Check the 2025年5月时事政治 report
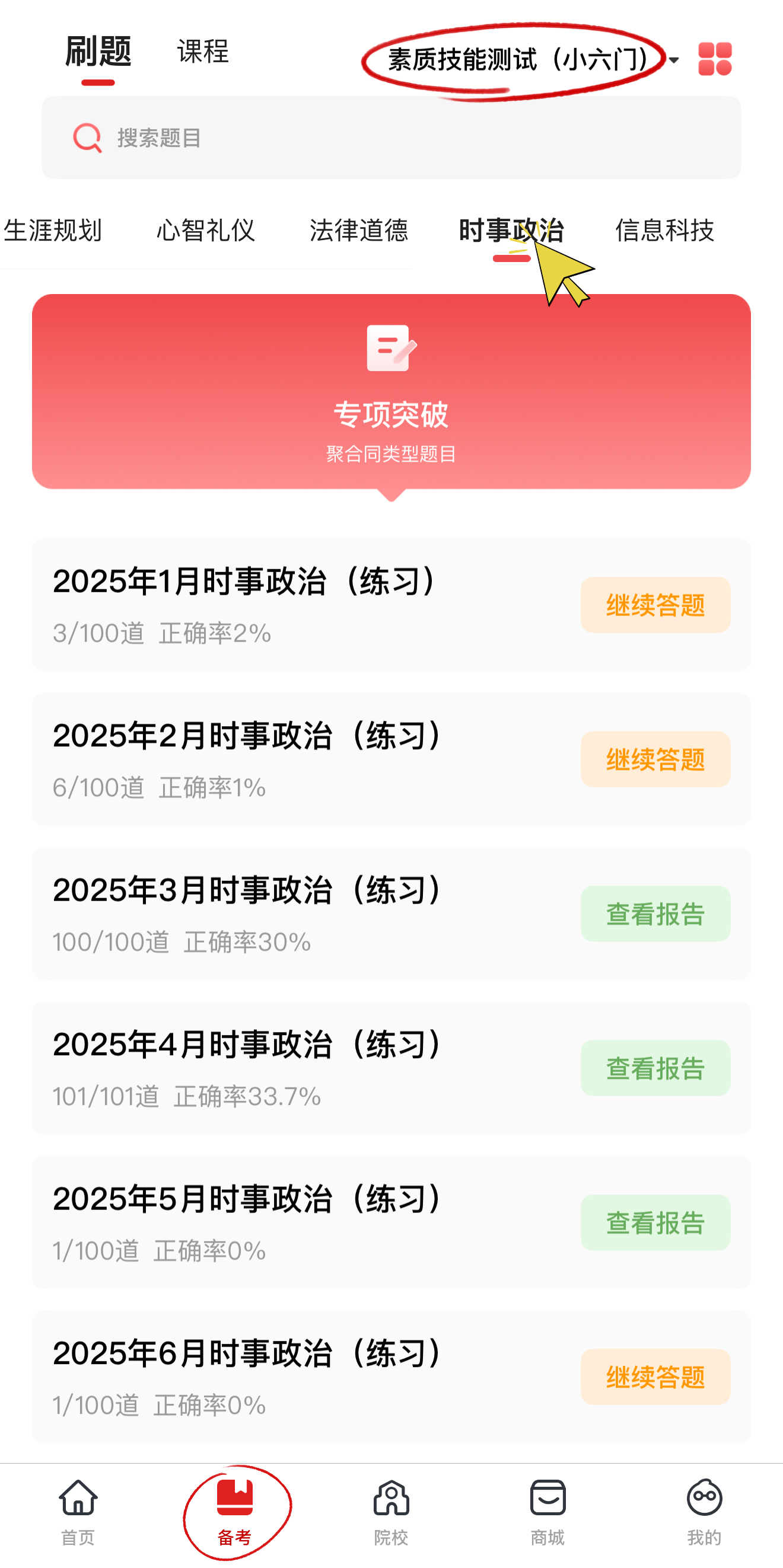This screenshot has height=1568, width=783. pos(655,1222)
